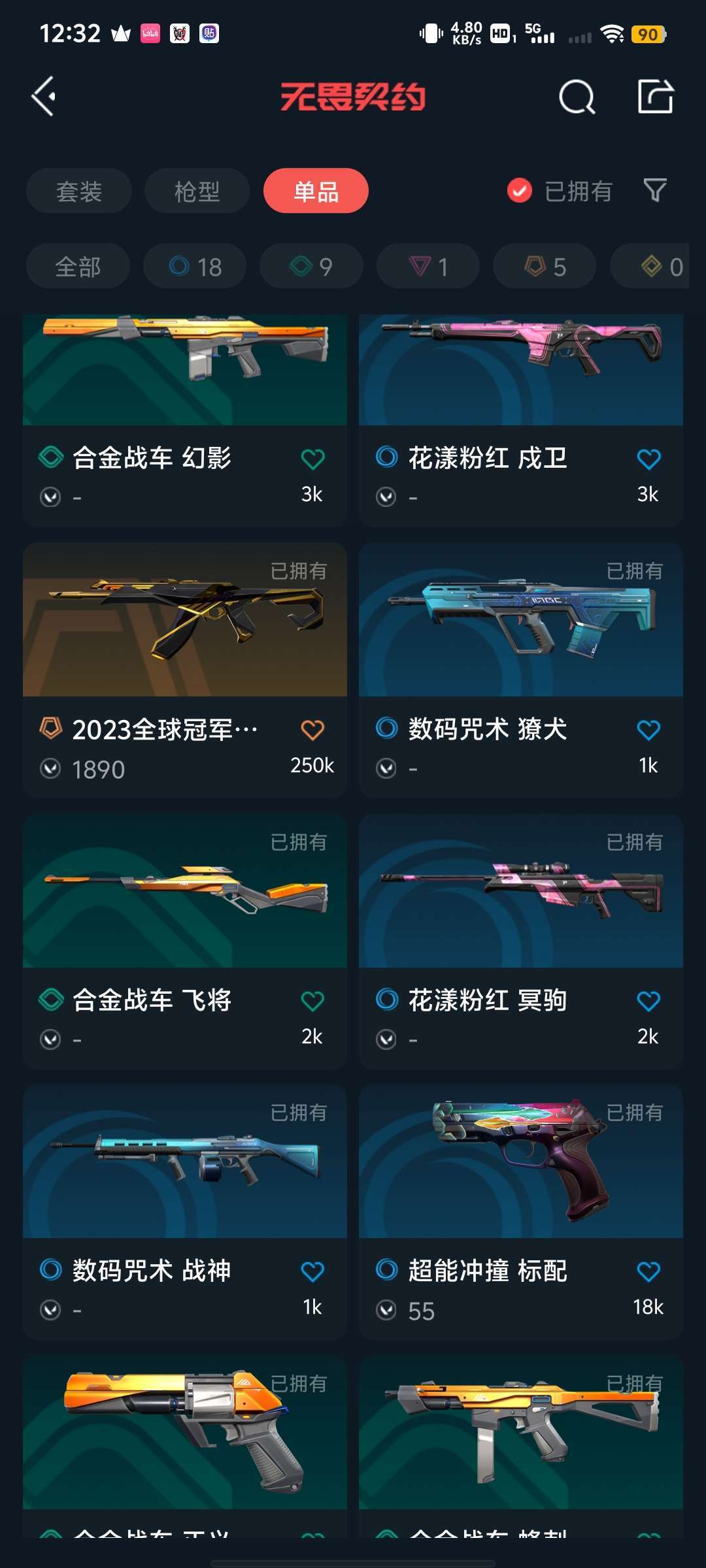
Task: Filter by the green rarity chip 9
Action: click(311, 266)
